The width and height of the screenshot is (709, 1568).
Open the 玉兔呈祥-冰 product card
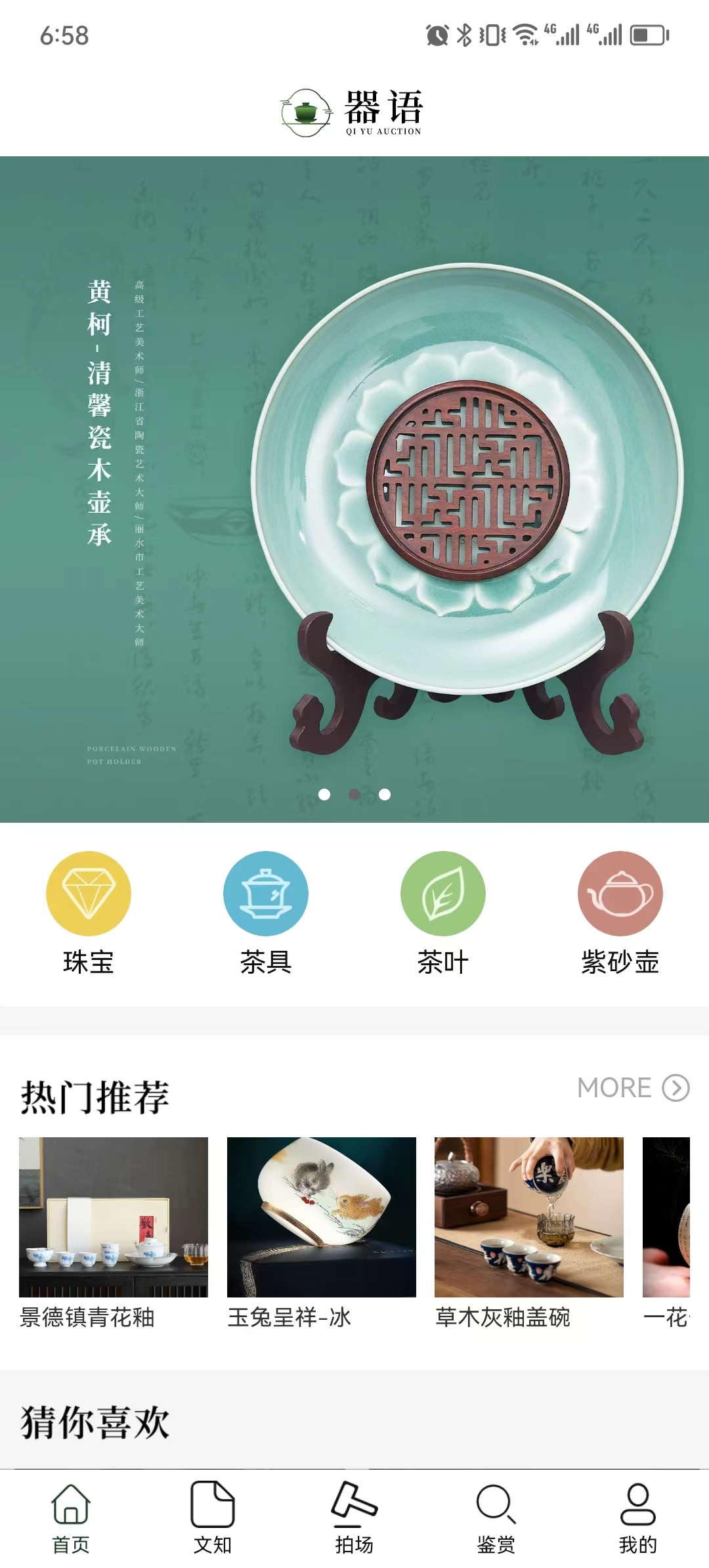click(x=322, y=1233)
